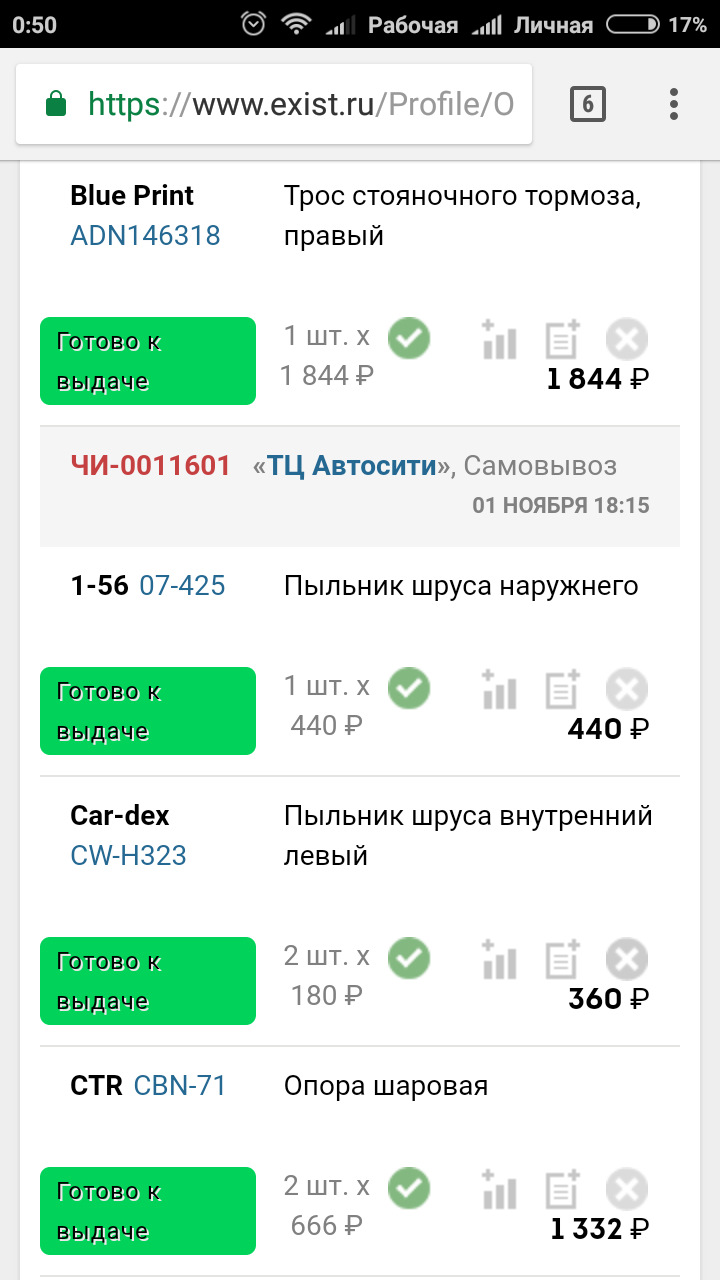The image size is (720, 1280).
Task: Open part number CBN-71 link
Action: pyautogui.click(x=180, y=1086)
